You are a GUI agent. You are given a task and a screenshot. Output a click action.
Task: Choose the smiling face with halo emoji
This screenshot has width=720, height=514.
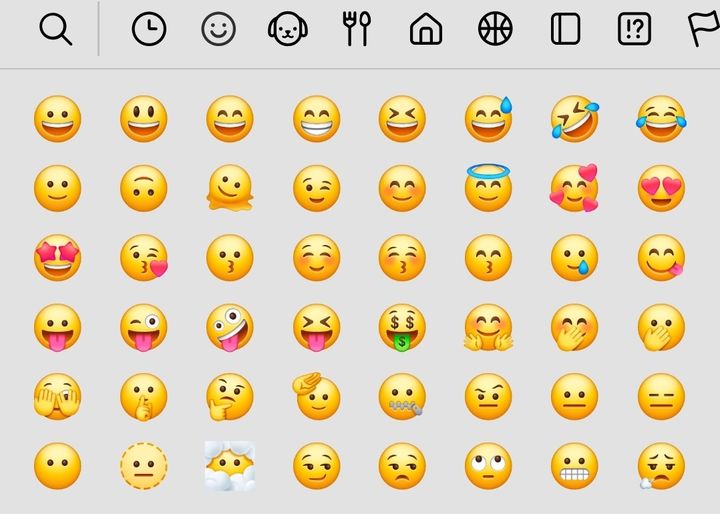tap(488, 187)
